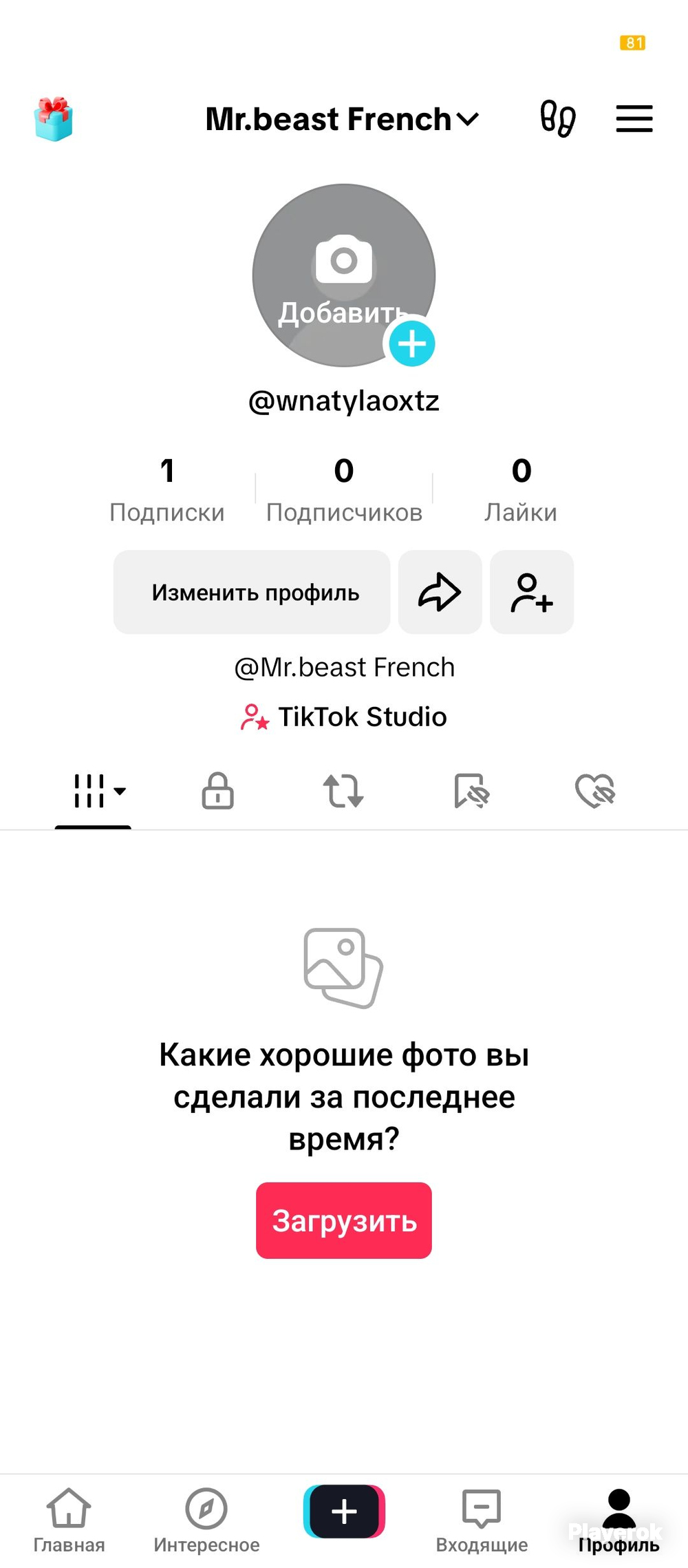The width and height of the screenshot is (688, 1568).
Task: Tap the red Загрузить button
Action: 344,1220
